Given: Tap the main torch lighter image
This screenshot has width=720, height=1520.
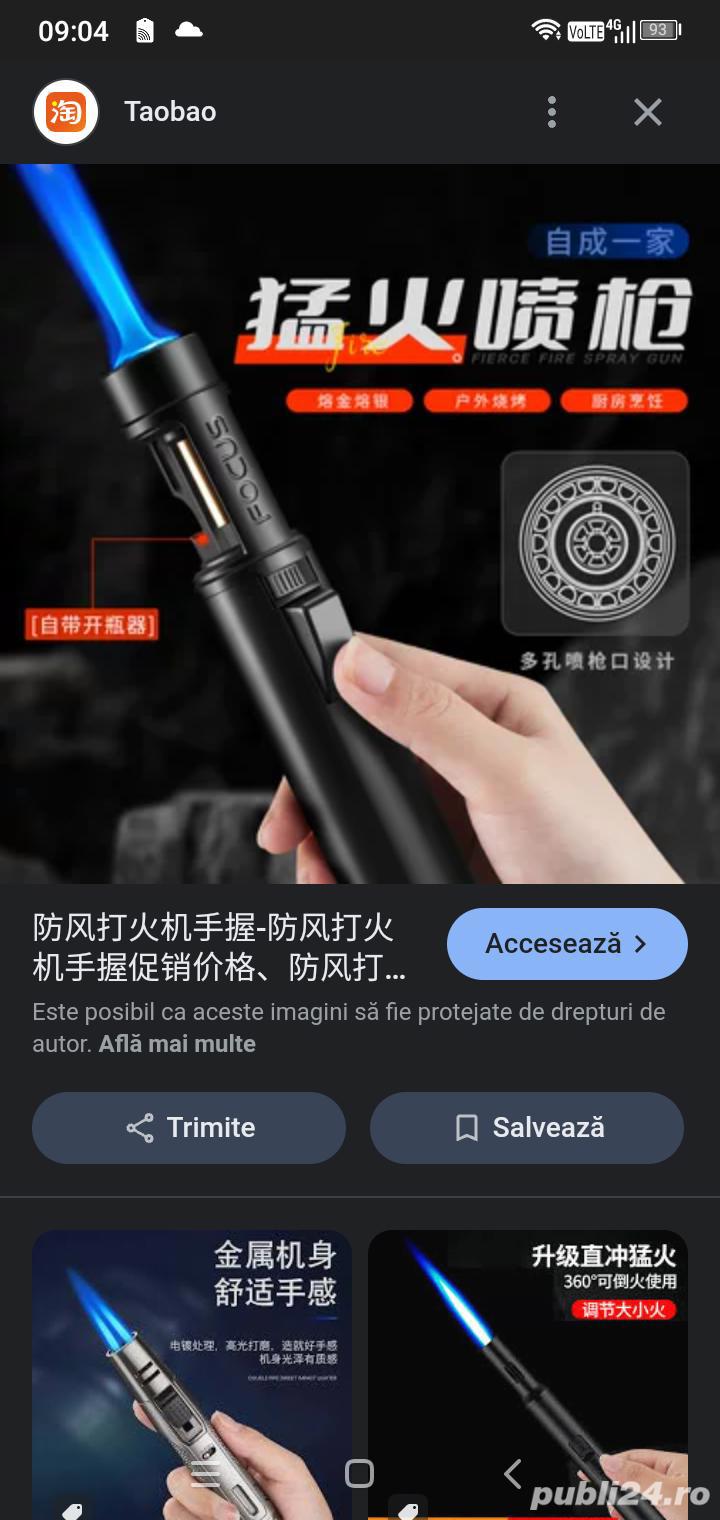Looking at the screenshot, I should tap(360, 524).
